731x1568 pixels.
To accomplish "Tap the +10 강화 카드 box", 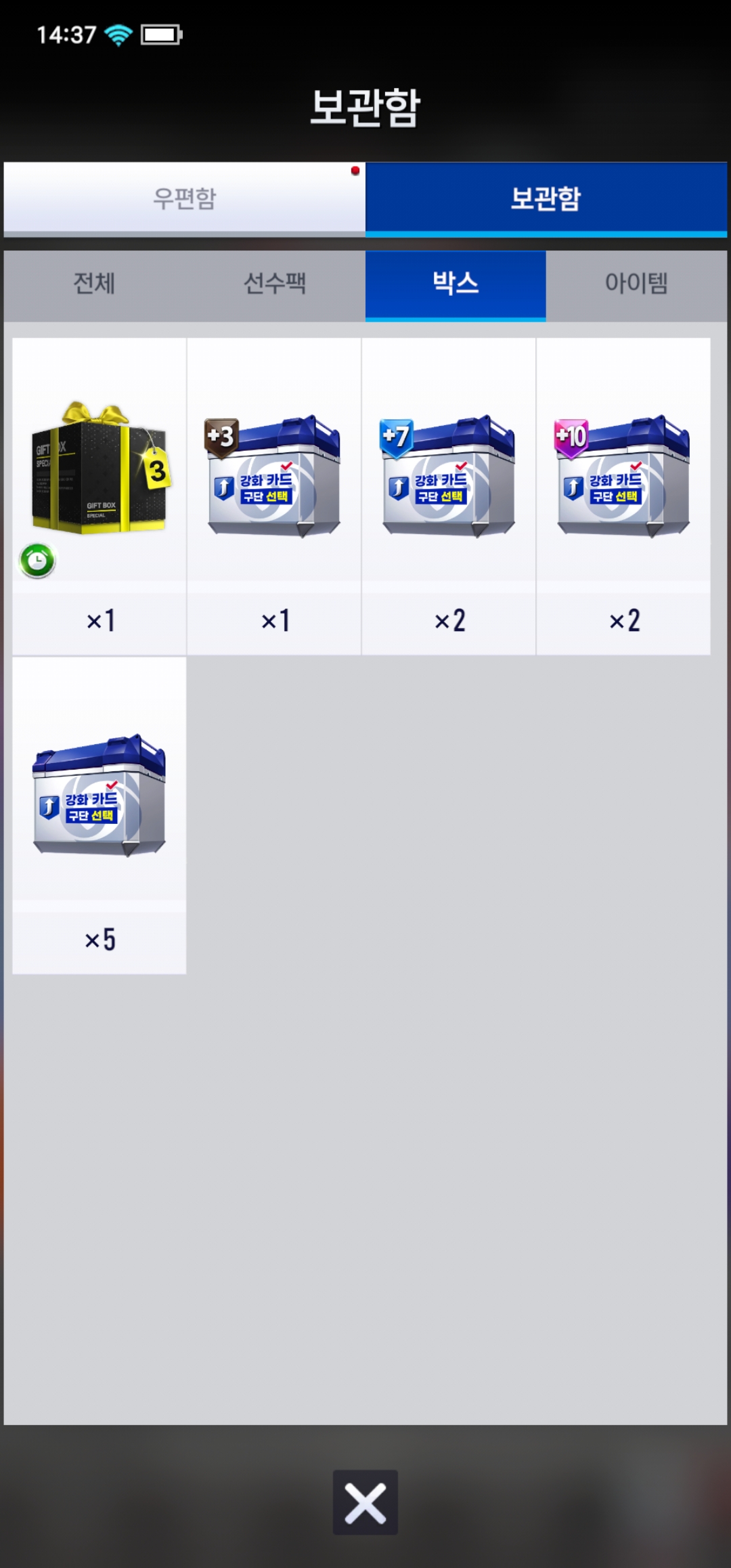I will (x=623, y=496).
